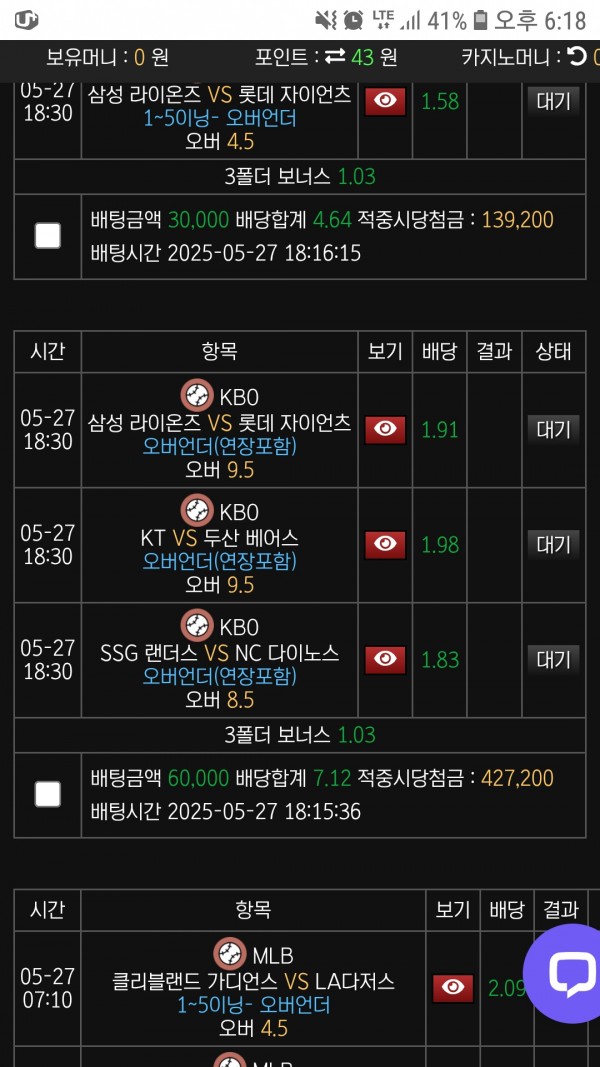Select the 30,000 won bet slip checkbox
Image resolution: width=600 pixels, height=1067 pixels.
click(48, 235)
